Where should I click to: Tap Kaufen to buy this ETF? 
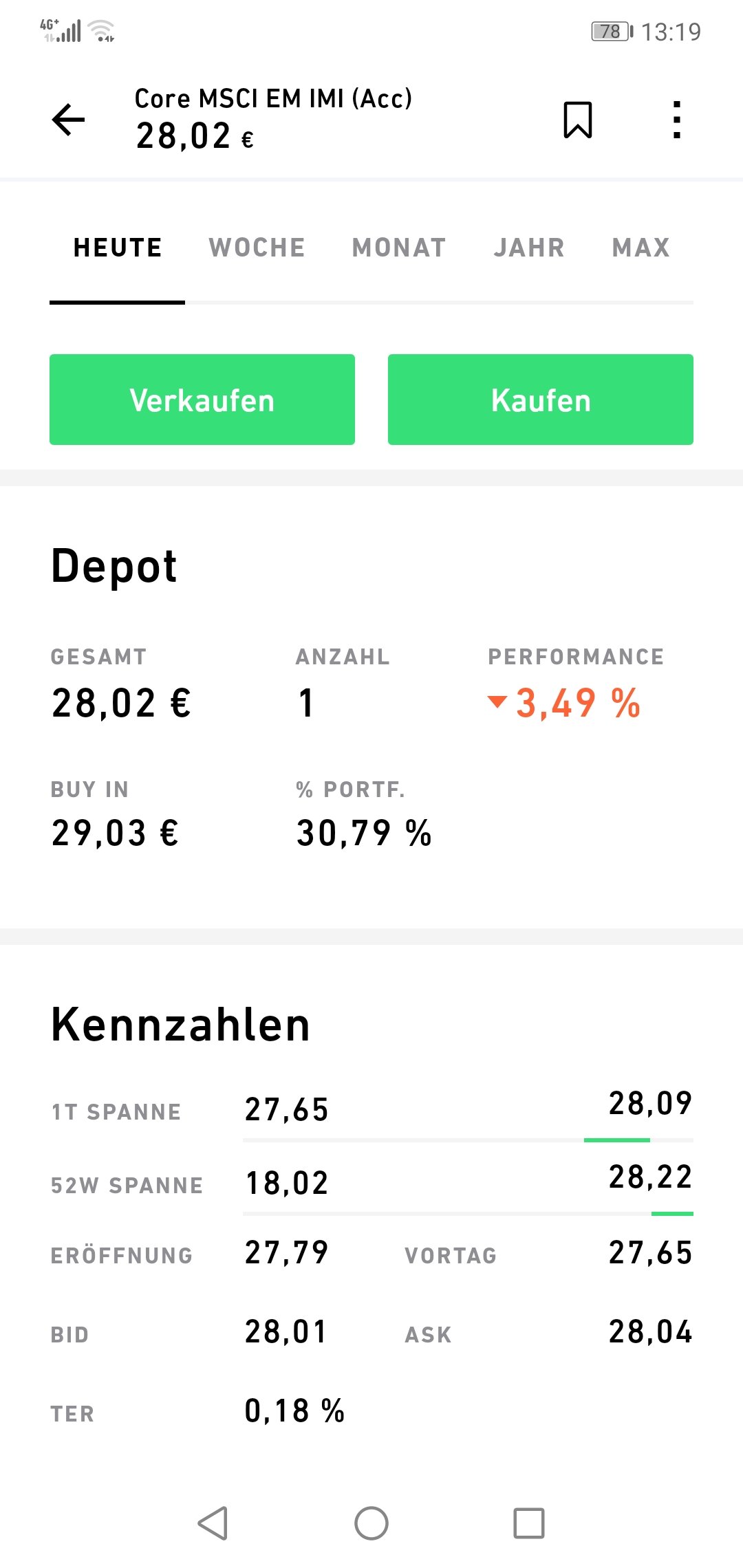point(541,400)
